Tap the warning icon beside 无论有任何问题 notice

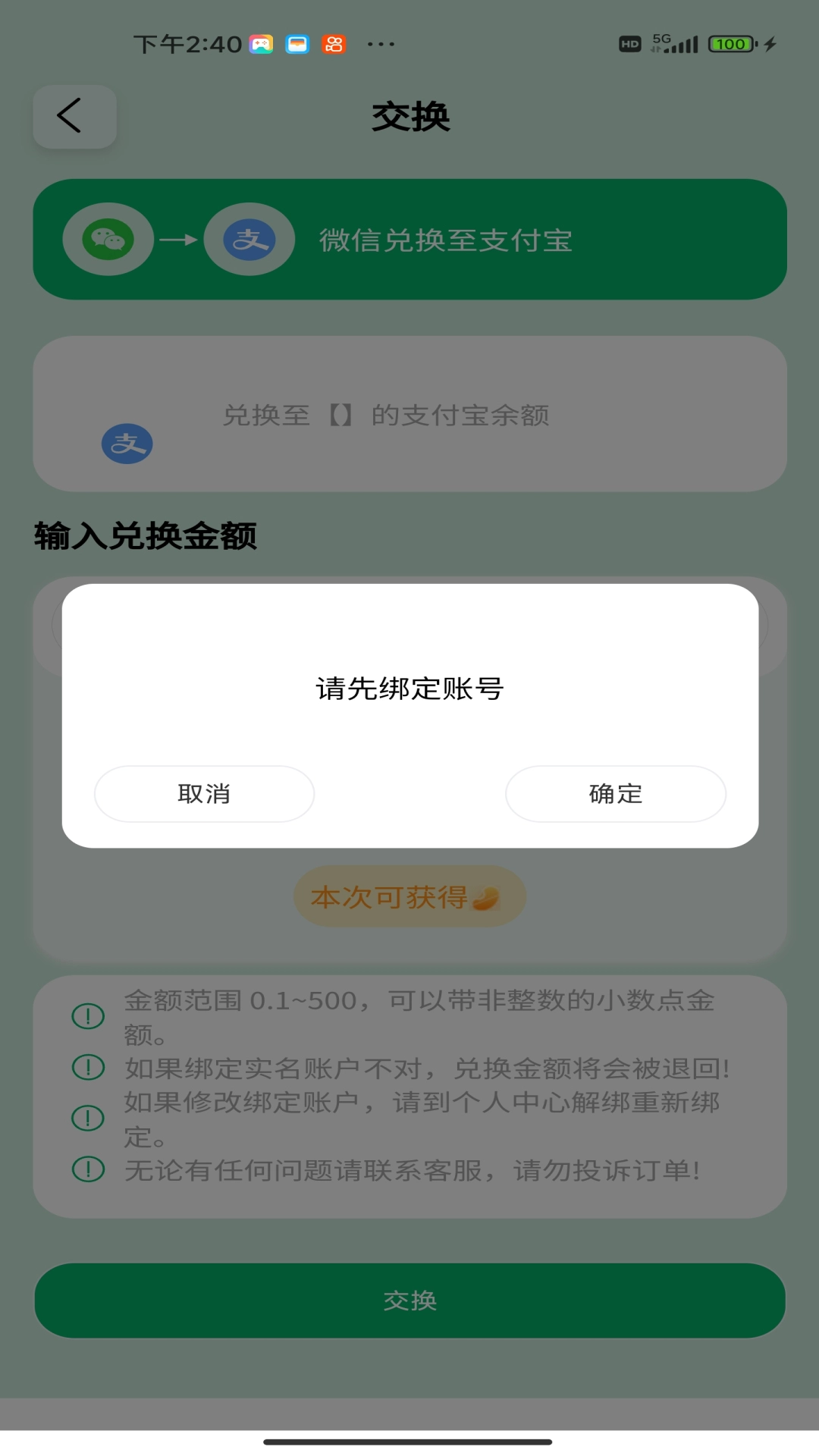pos(89,1167)
